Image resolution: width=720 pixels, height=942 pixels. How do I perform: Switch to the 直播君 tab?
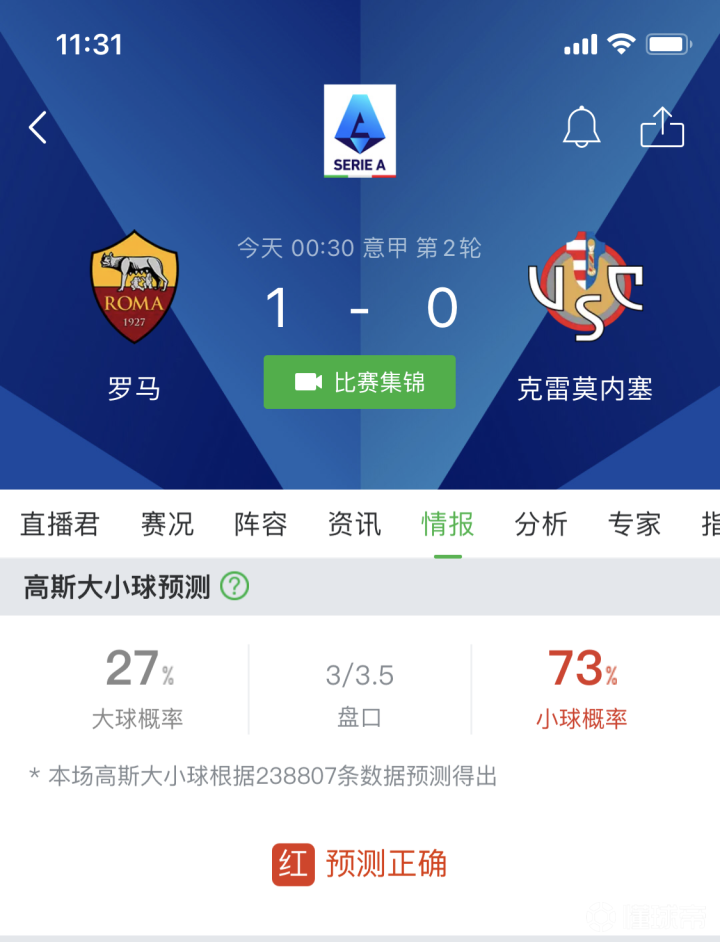pyautogui.click(x=60, y=524)
